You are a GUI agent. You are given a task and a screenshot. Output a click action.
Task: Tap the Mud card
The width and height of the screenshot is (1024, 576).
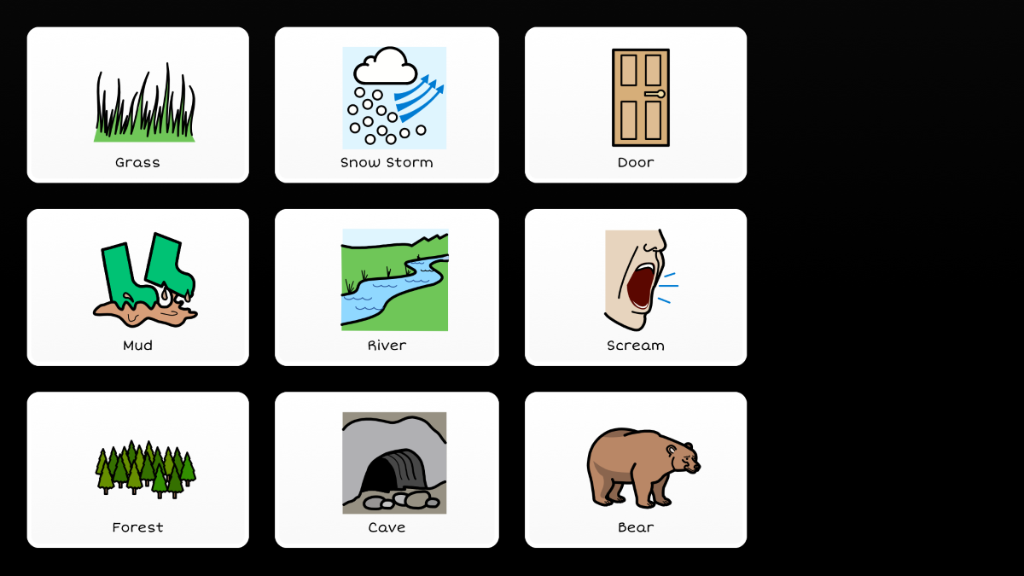click(138, 287)
